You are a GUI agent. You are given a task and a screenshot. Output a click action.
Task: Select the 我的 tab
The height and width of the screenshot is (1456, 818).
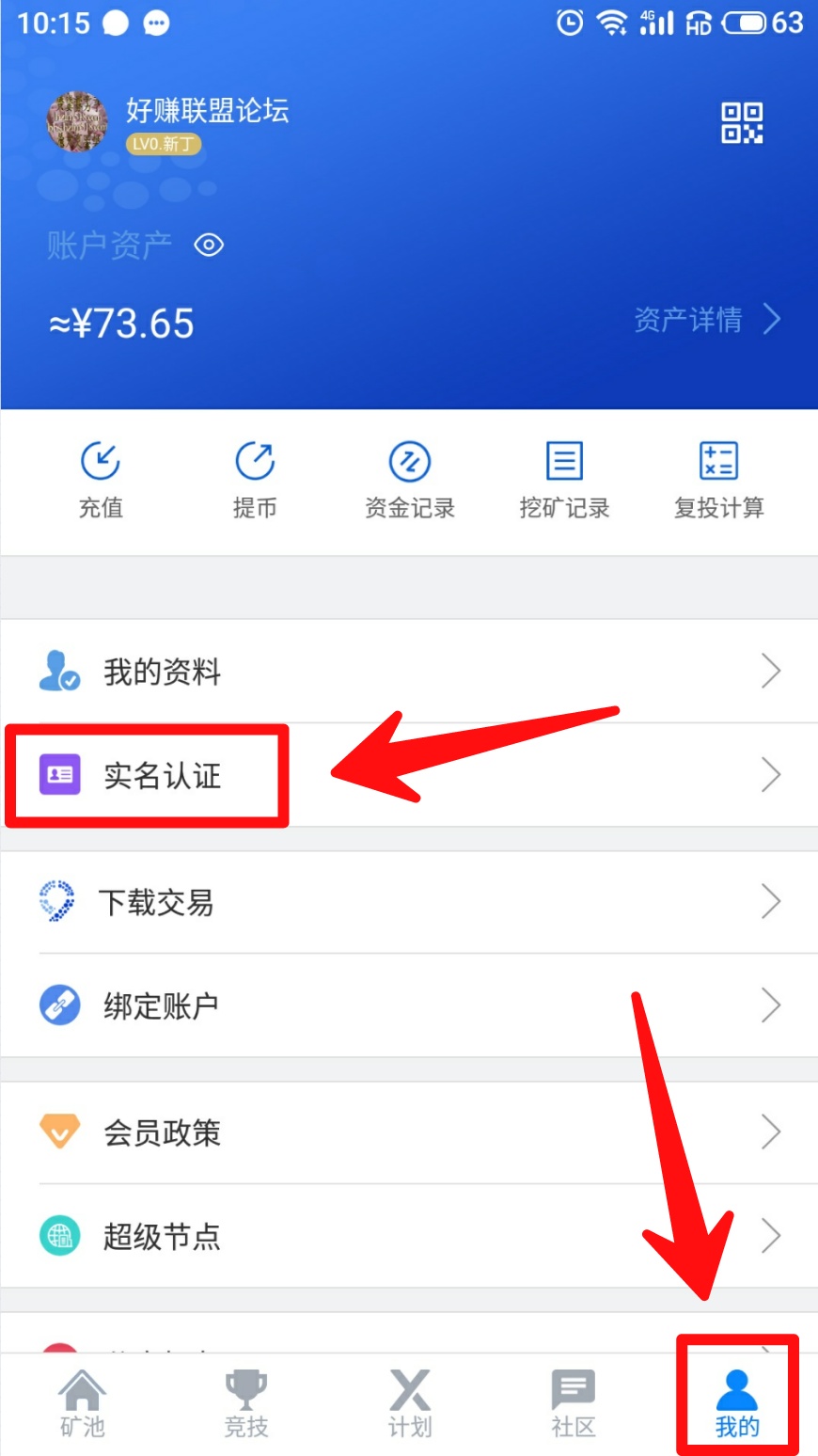[x=737, y=1403]
